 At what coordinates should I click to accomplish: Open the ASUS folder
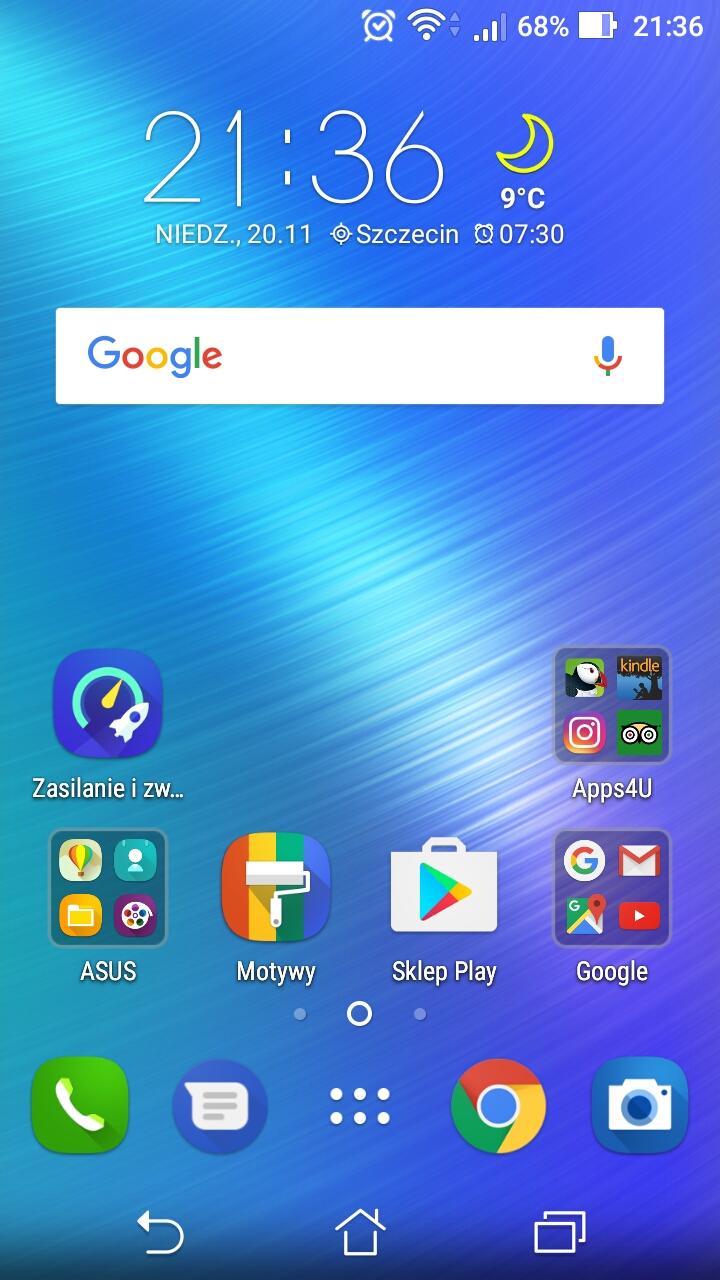[x=108, y=888]
